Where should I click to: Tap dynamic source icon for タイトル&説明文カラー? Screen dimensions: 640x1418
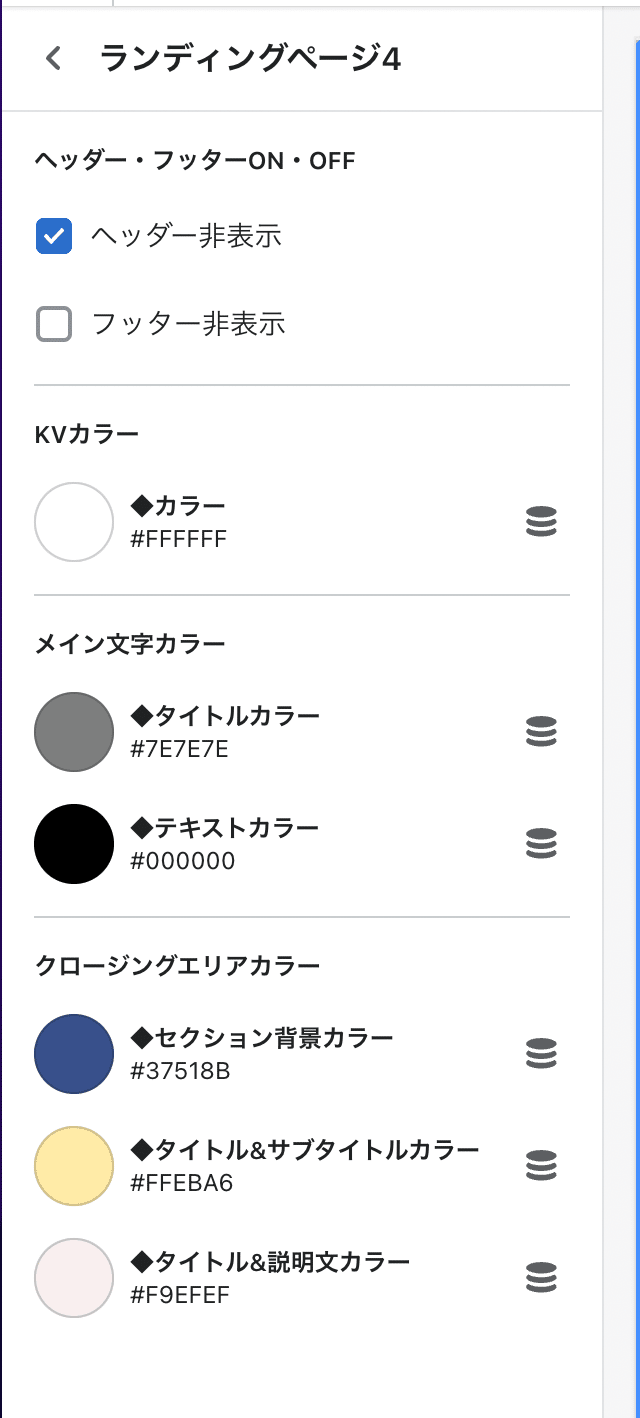[541, 1278]
